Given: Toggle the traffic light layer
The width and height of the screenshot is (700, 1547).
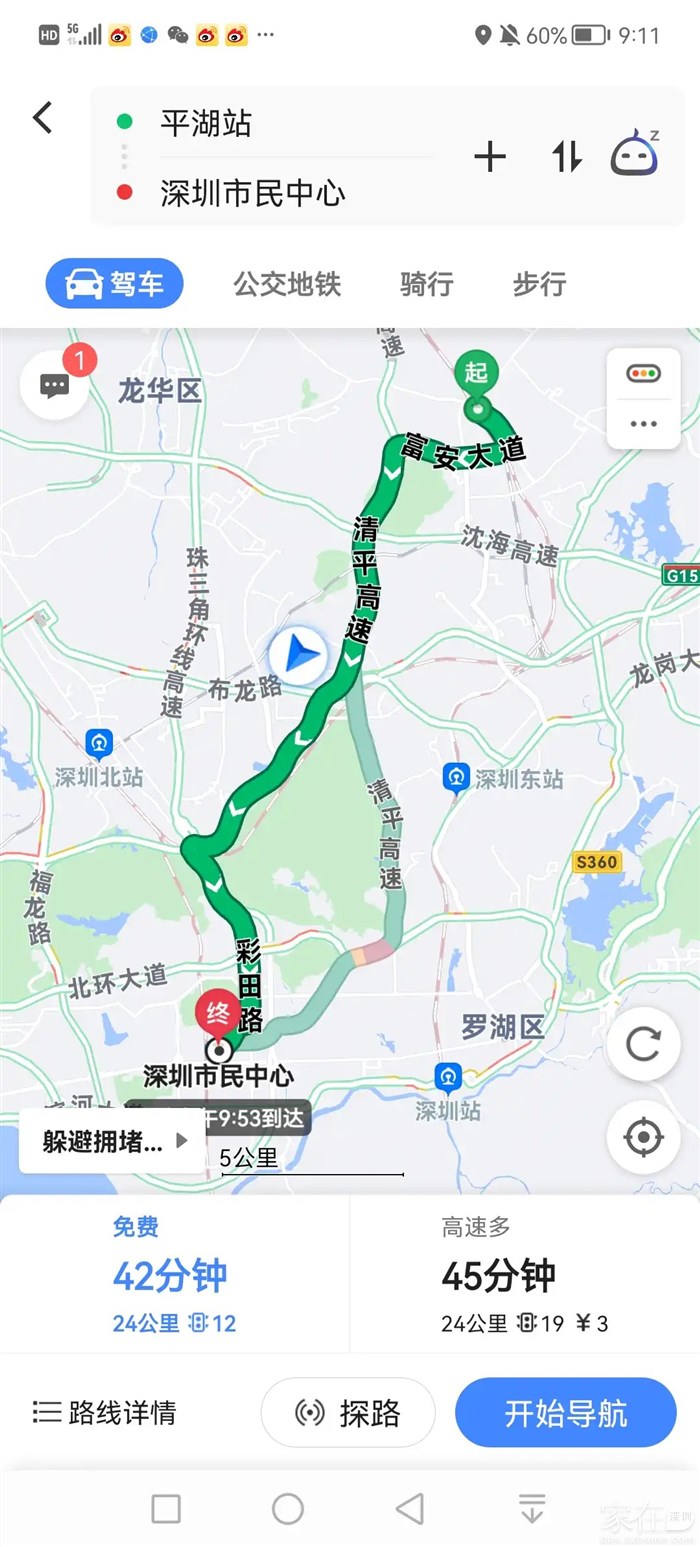Looking at the screenshot, I should click(x=643, y=374).
